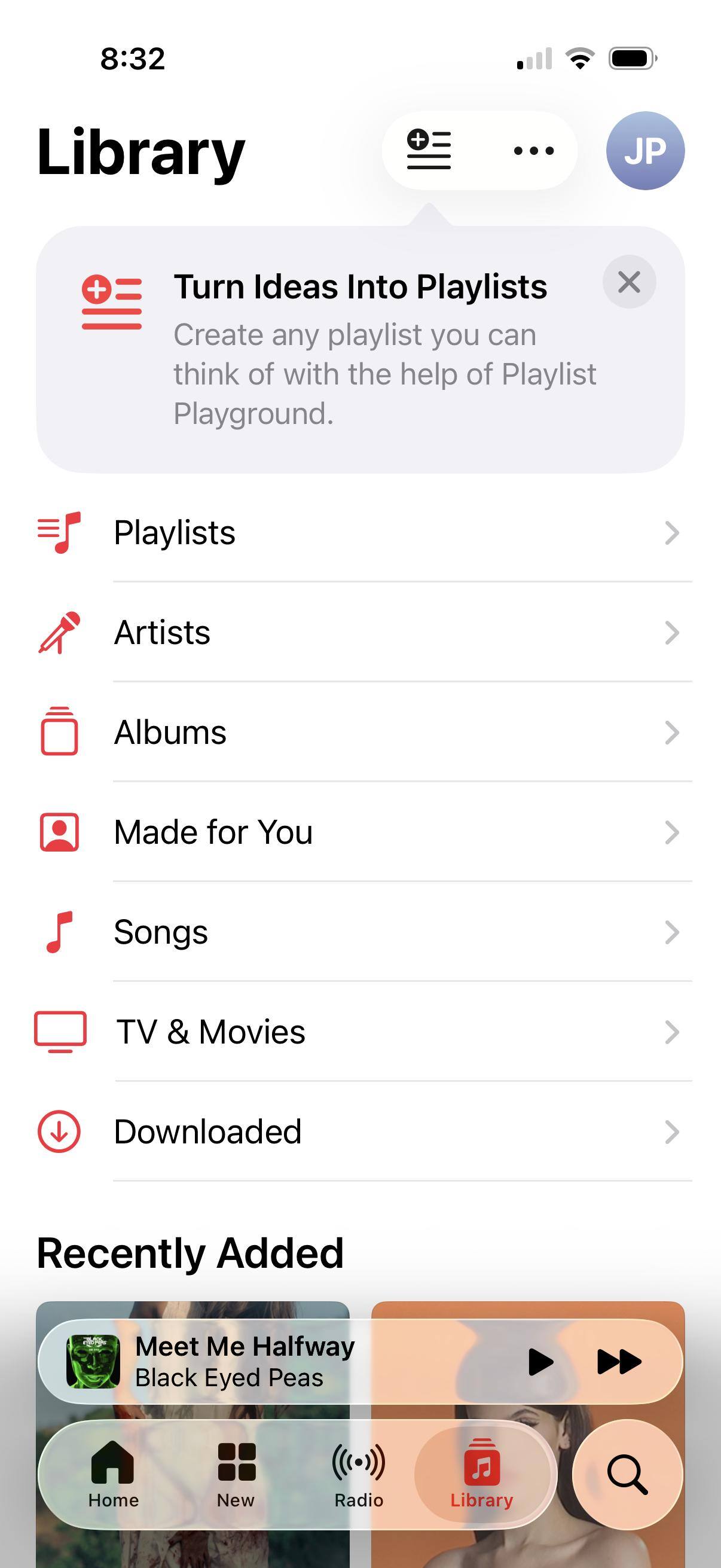This screenshot has height=1568, width=721.
Task: Switch to the Home tab
Action: 113,1474
